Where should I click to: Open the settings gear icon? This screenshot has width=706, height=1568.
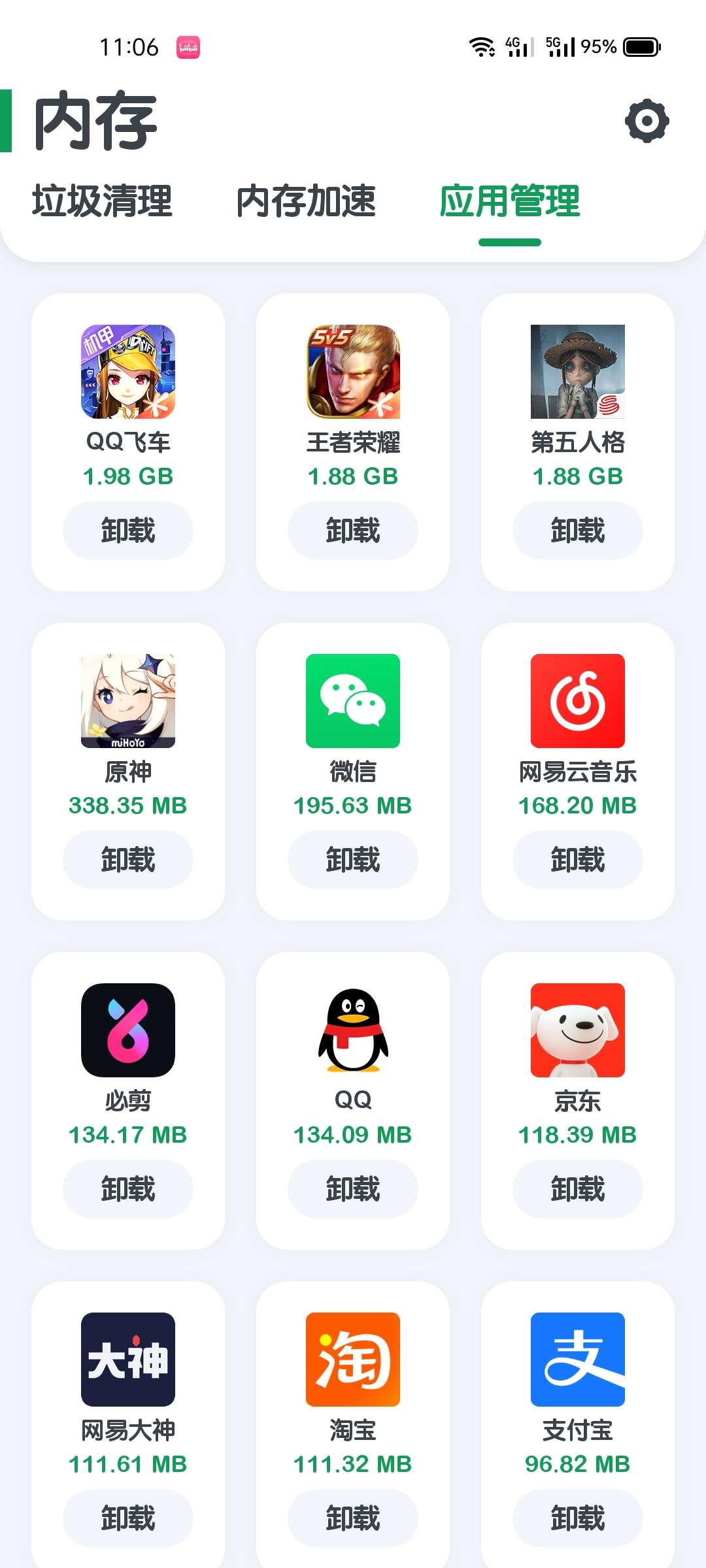(x=647, y=121)
